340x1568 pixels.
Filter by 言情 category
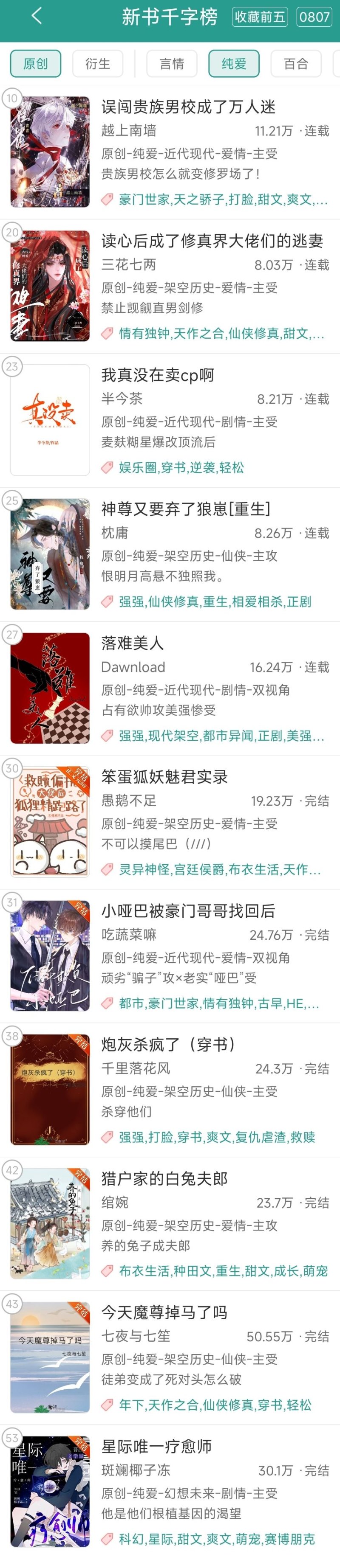(172, 63)
